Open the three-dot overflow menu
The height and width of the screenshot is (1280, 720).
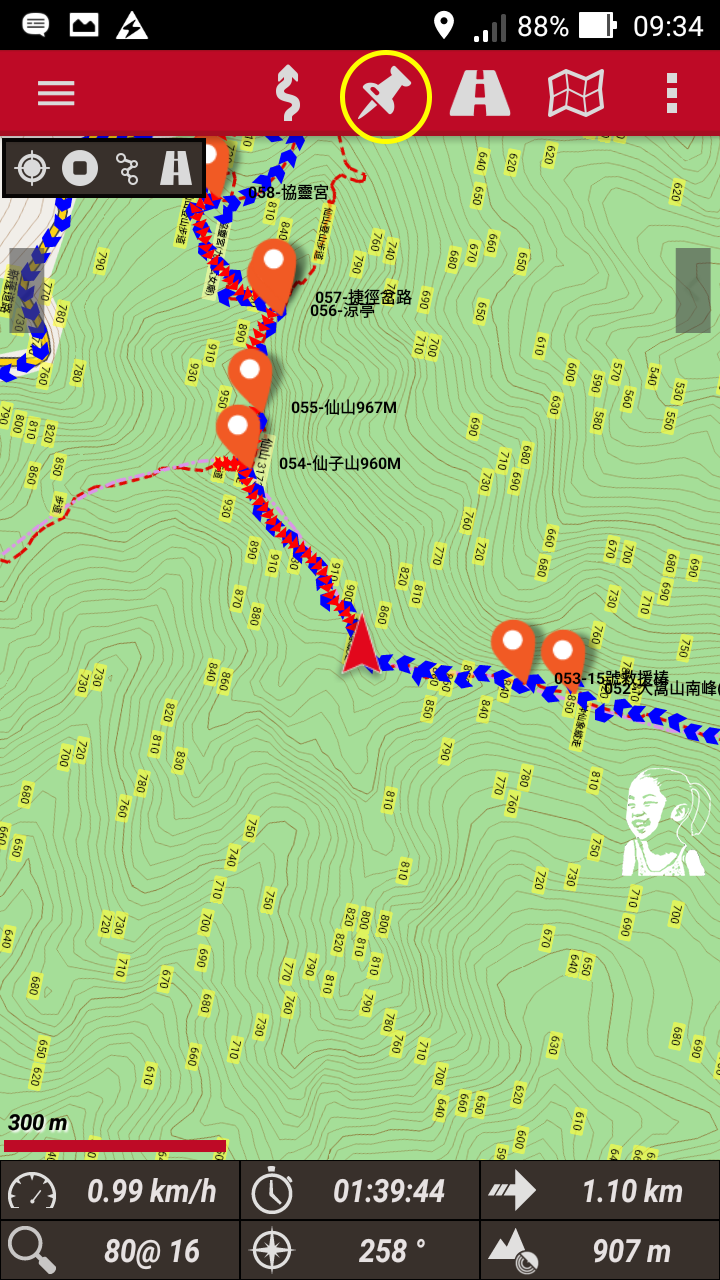(671, 94)
